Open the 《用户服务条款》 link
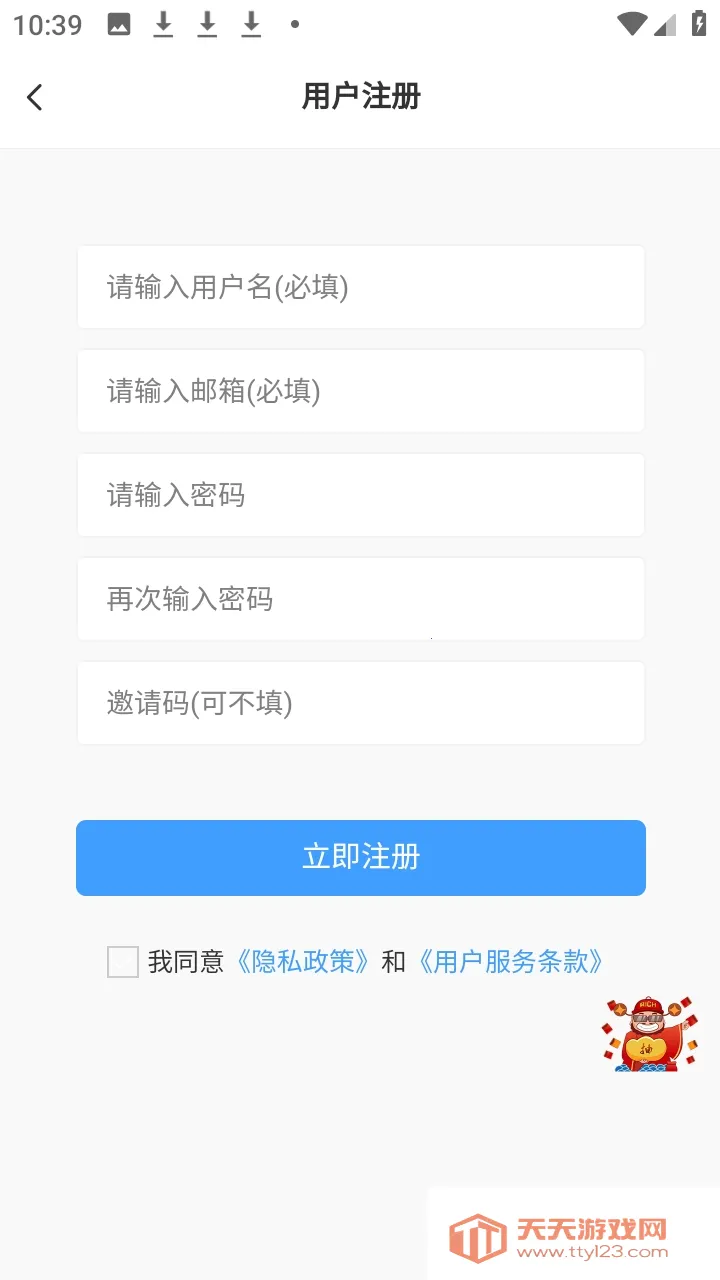The width and height of the screenshot is (720, 1280). click(x=513, y=962)
